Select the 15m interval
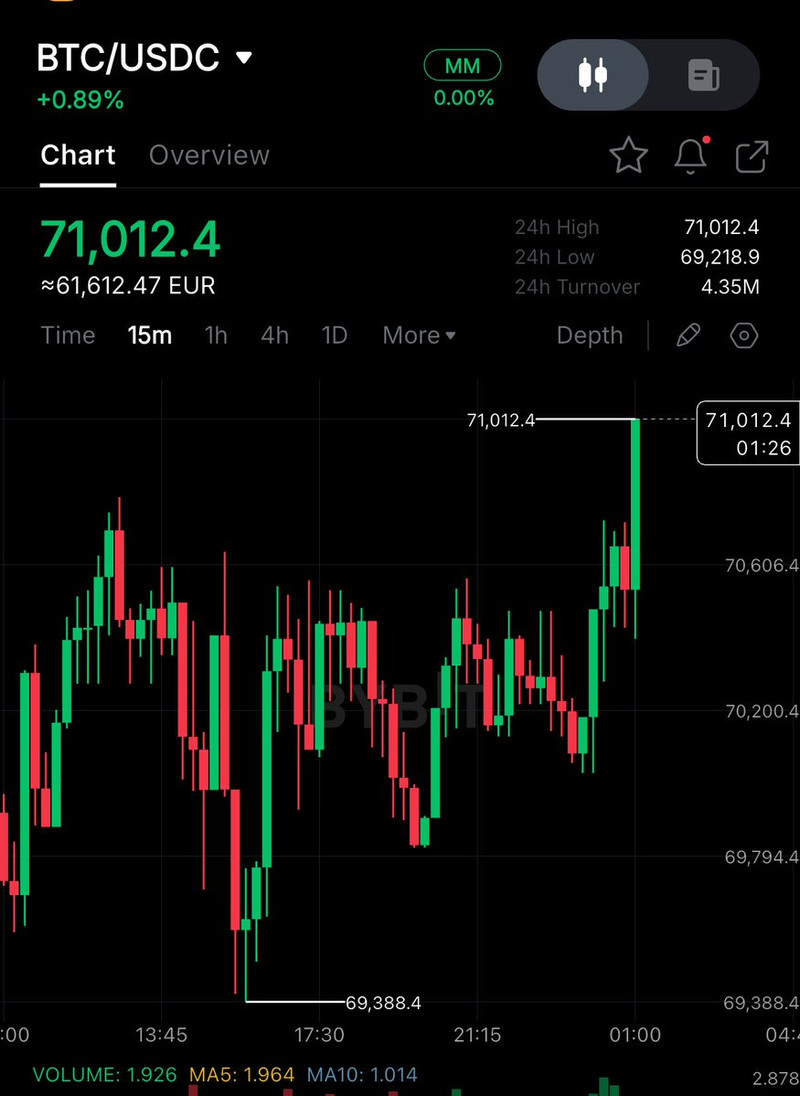Viewport: 800px width, 1096px height. (150, 335)
